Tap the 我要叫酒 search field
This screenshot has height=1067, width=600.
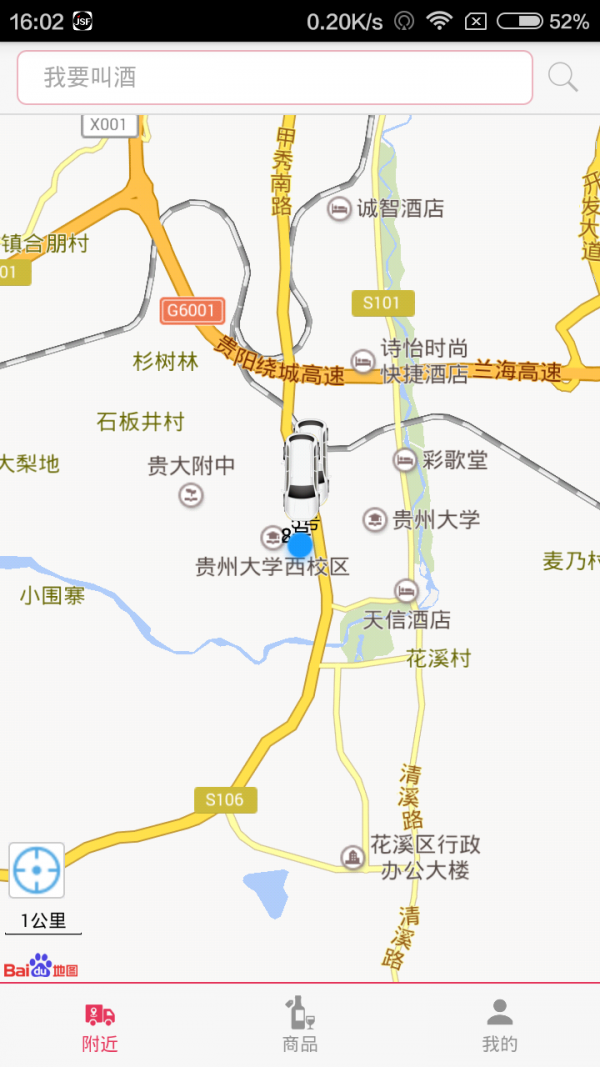click(x=274, y=77)
